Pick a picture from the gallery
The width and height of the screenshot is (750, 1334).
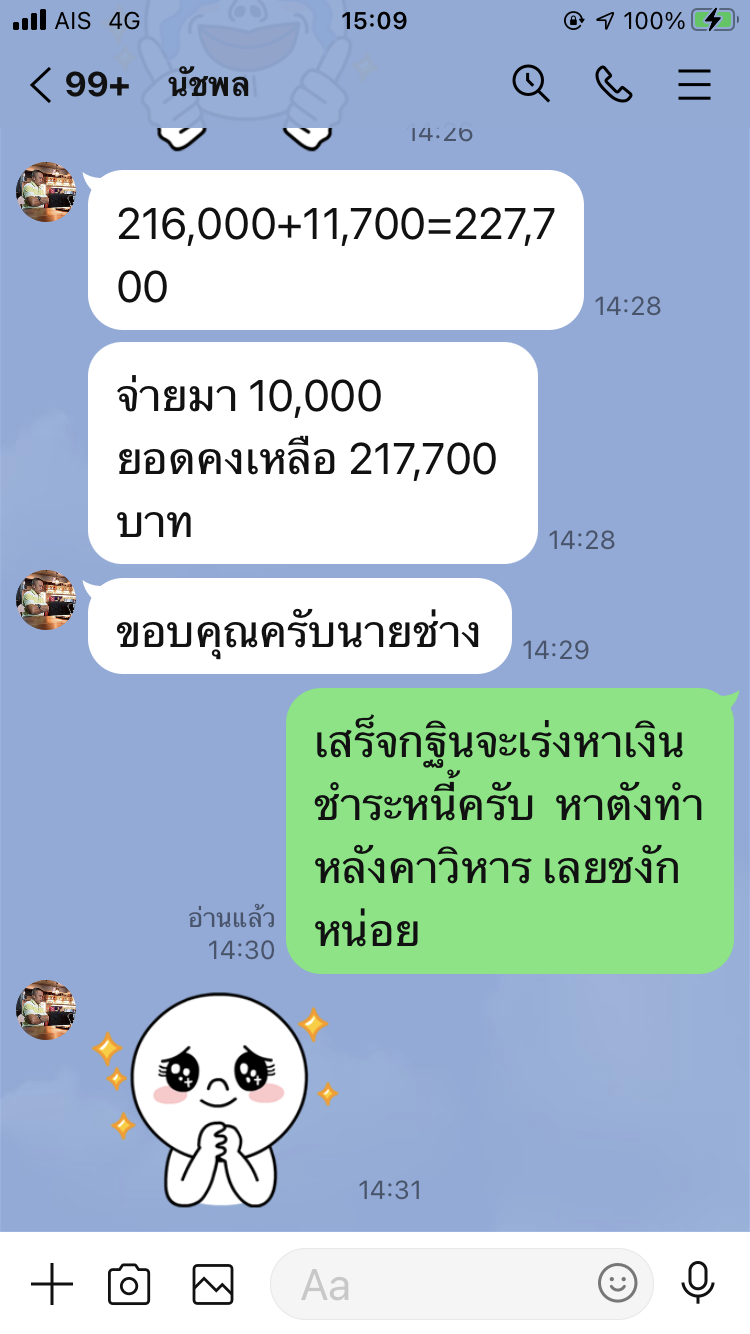[213, 1284]
